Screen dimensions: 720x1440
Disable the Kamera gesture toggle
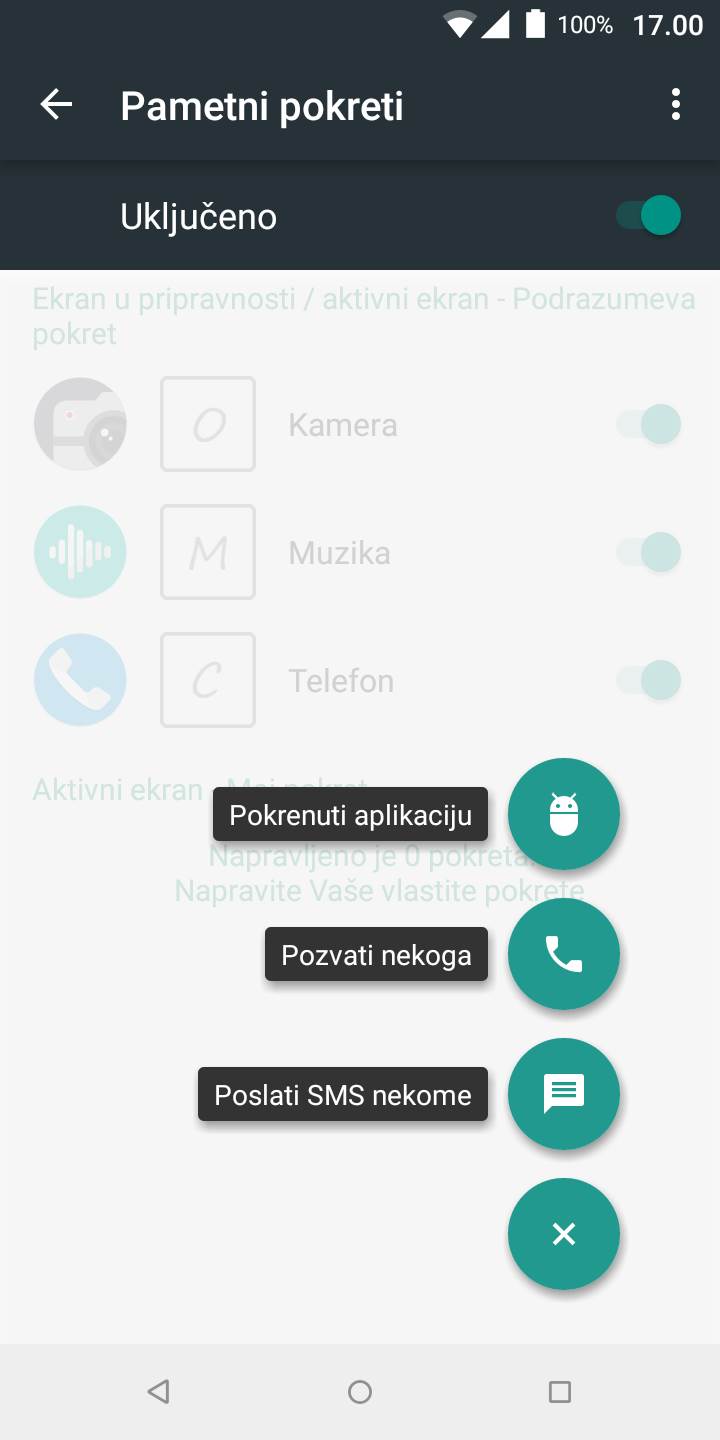pos(651,424)
